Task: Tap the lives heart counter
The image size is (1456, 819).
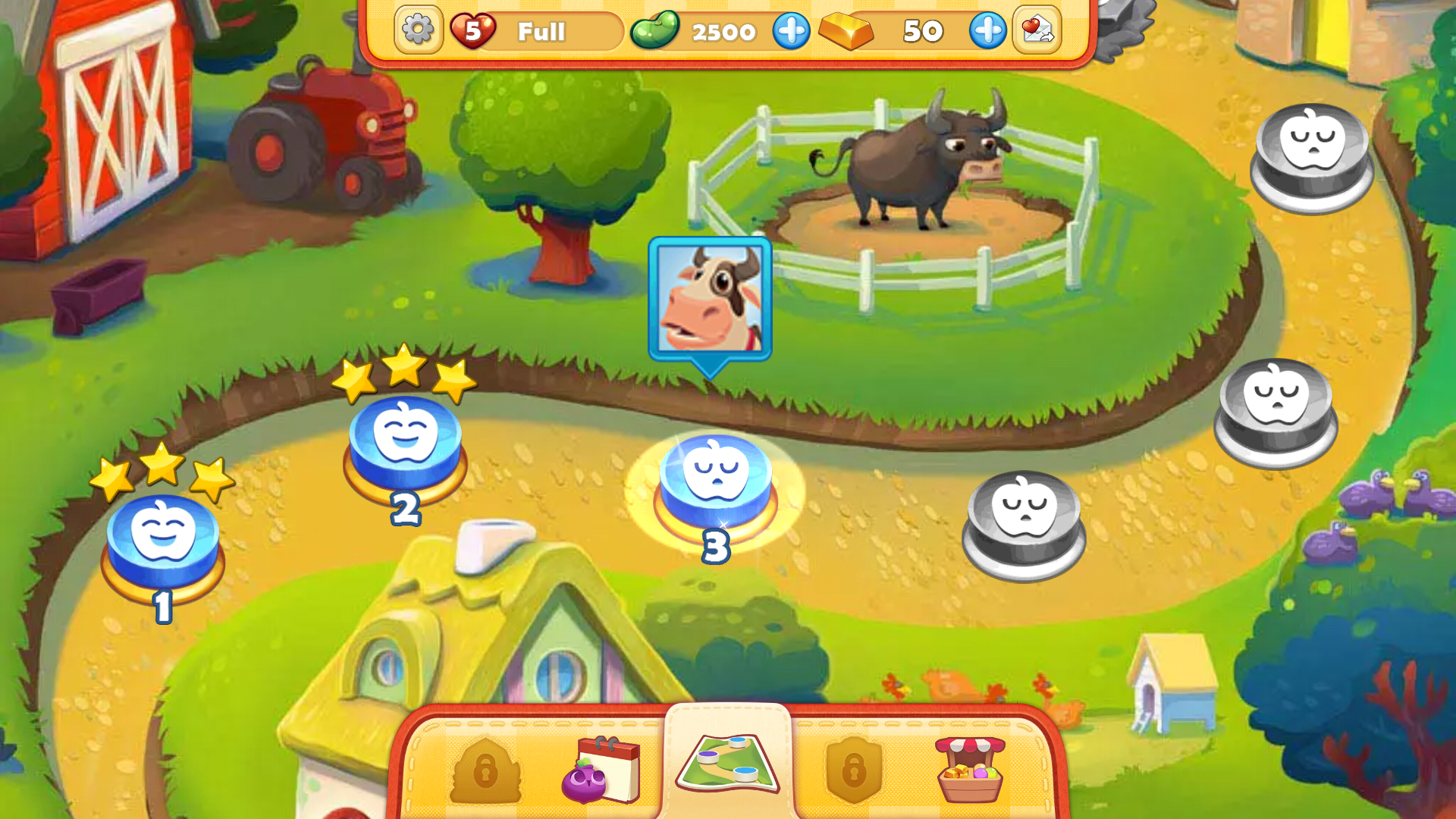Action: pyautogui.click(x=473, y=31)
